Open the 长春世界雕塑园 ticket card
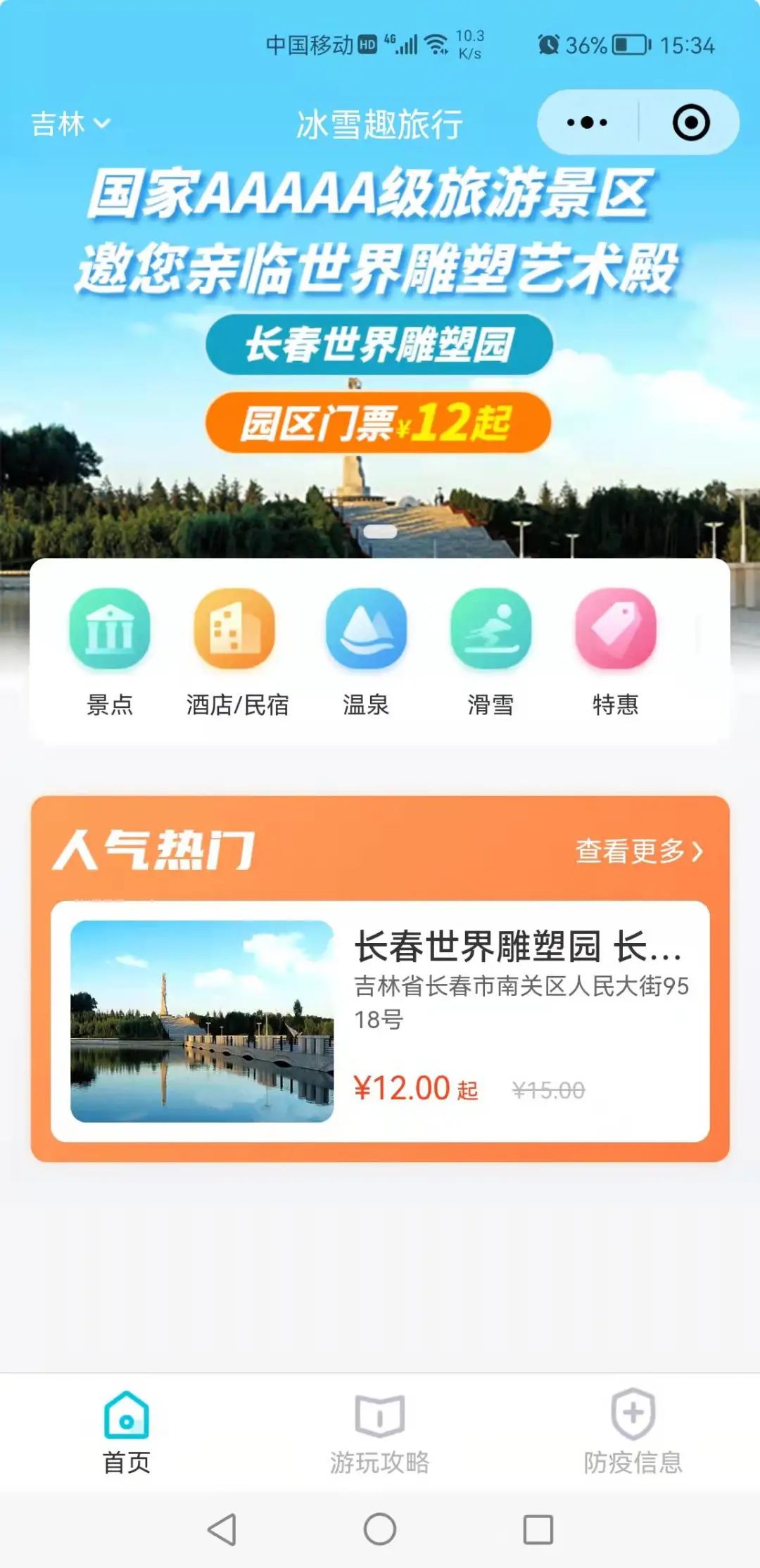760x1568 pixels. pyautogui.click(x=380, y=1021)
